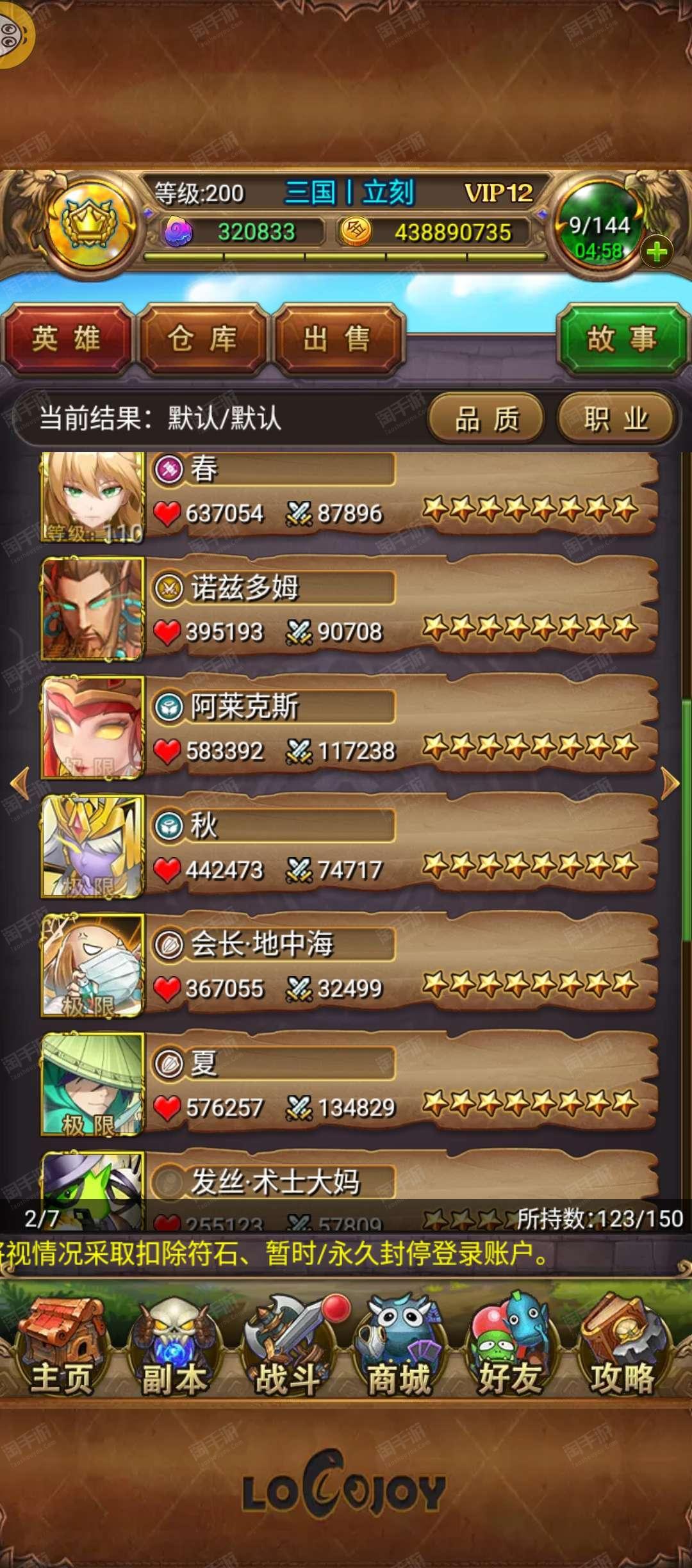692x1568 pixels.
Task: Open the 英雄 heroes tab
Action: point(67,339)
